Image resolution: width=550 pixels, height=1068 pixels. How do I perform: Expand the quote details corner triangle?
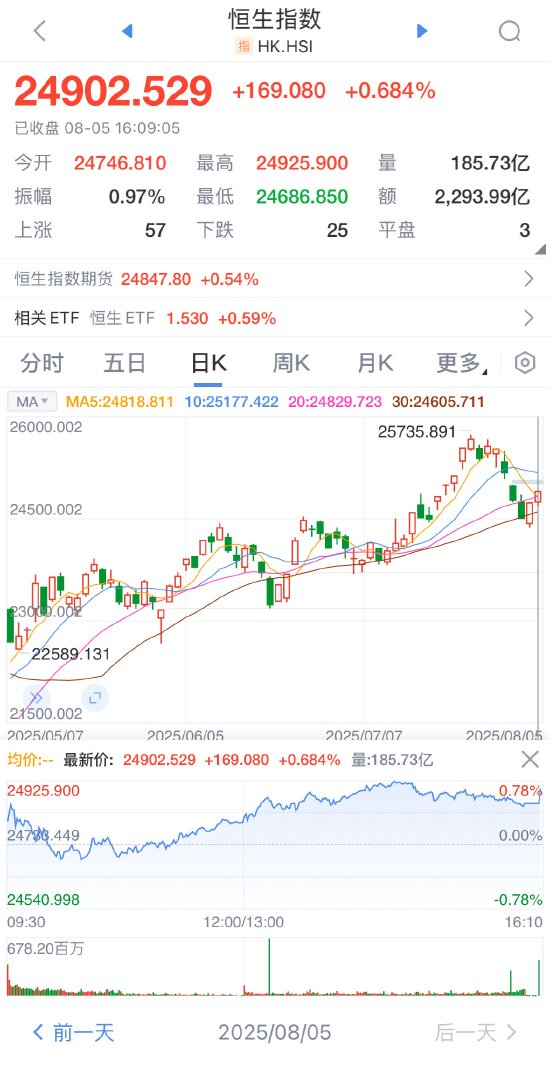click(541, 249)
